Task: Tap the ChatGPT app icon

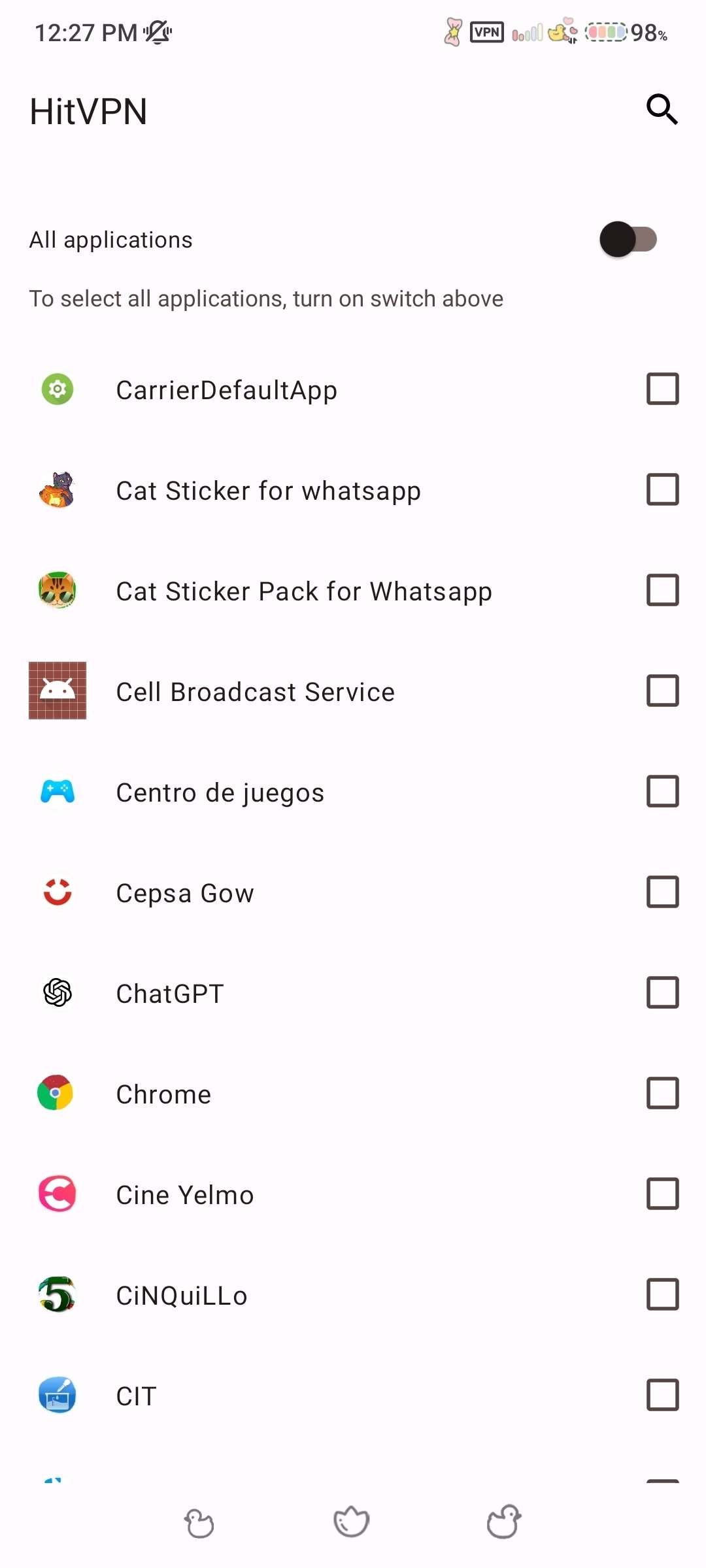Action: tap(58, 993)
